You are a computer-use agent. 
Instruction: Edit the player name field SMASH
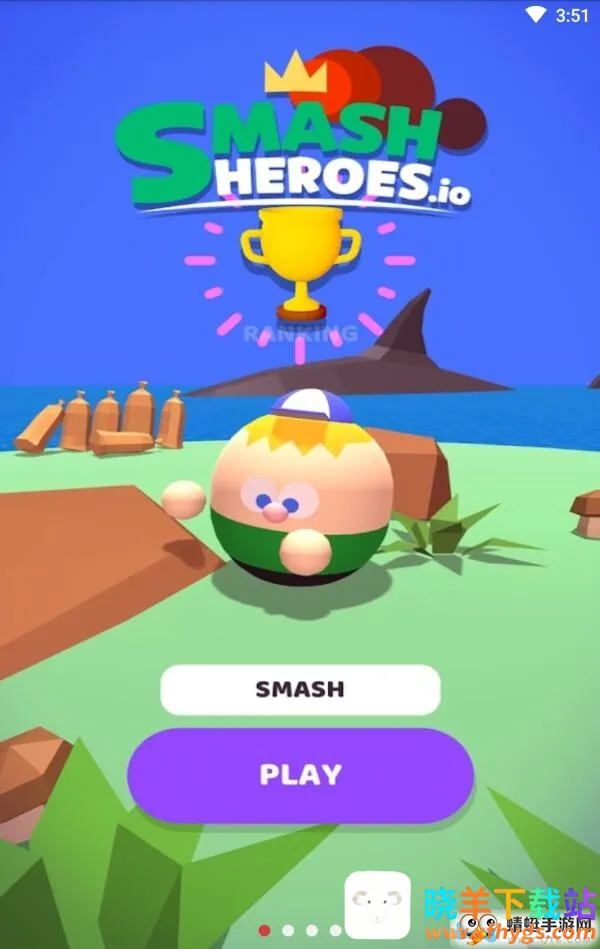pos(300,689)
